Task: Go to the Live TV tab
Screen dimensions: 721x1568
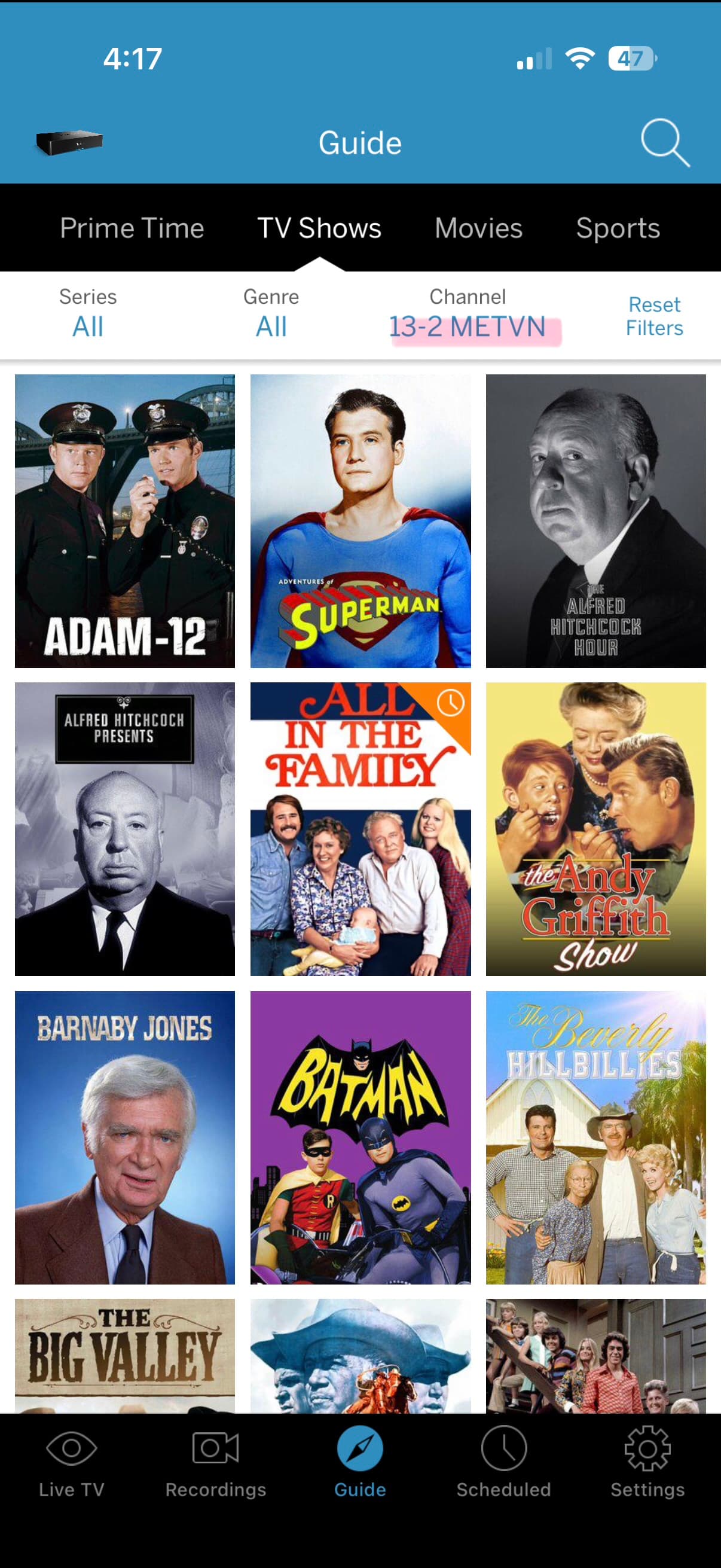Action: coord(71,1461)
